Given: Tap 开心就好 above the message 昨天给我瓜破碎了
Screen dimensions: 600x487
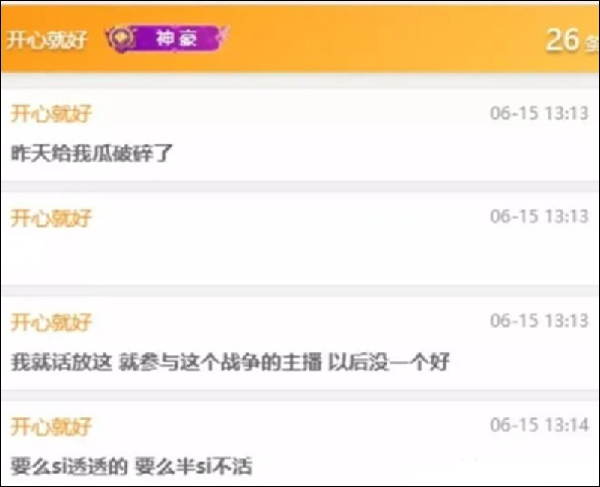Looking at the screenshot, I should coord(51,113).
